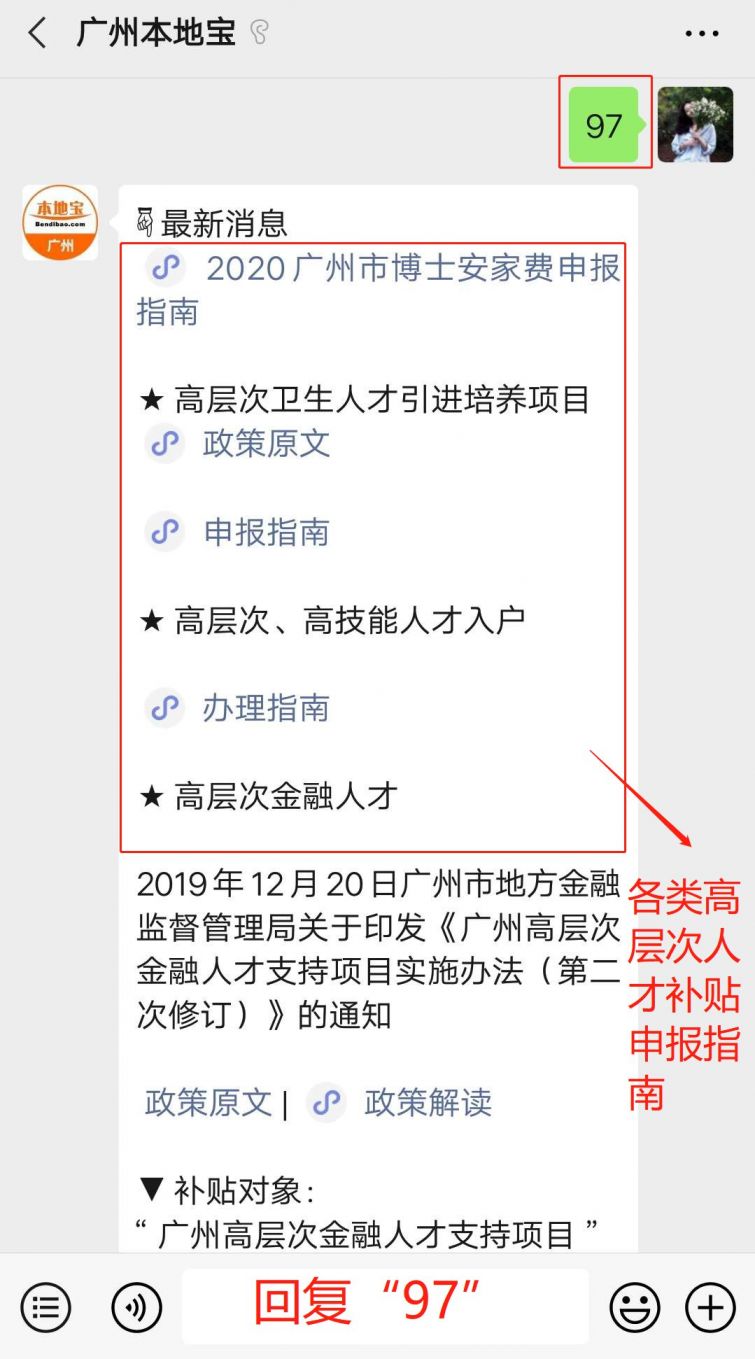Open the 申报指南 link

pos(266,532)
